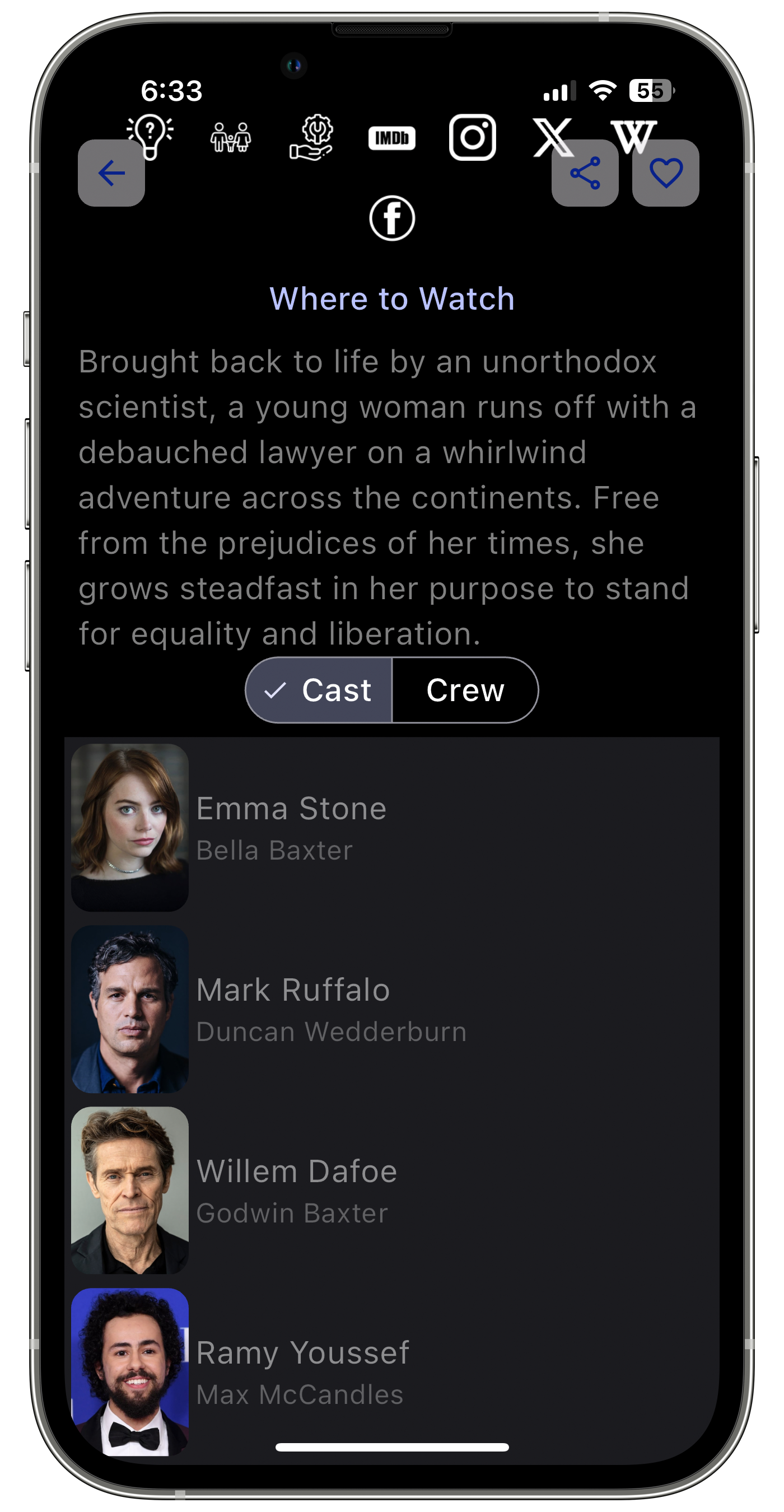Open the technical specs gear icon
The width and height of the screenshot is (784, 1512).
click(x=311, y=137)
